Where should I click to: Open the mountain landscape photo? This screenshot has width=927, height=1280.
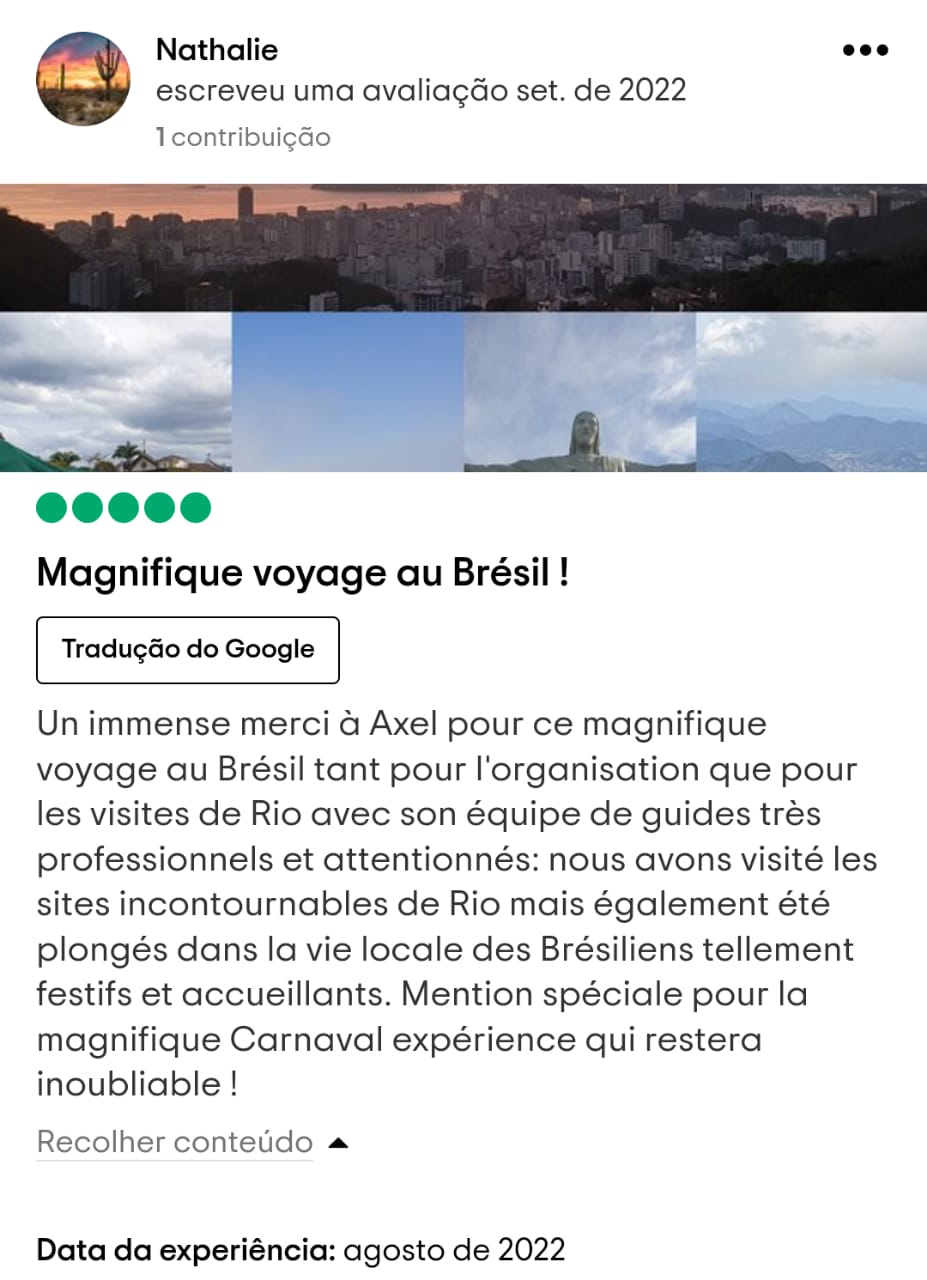pyautogui.click(x=811, y=392)
